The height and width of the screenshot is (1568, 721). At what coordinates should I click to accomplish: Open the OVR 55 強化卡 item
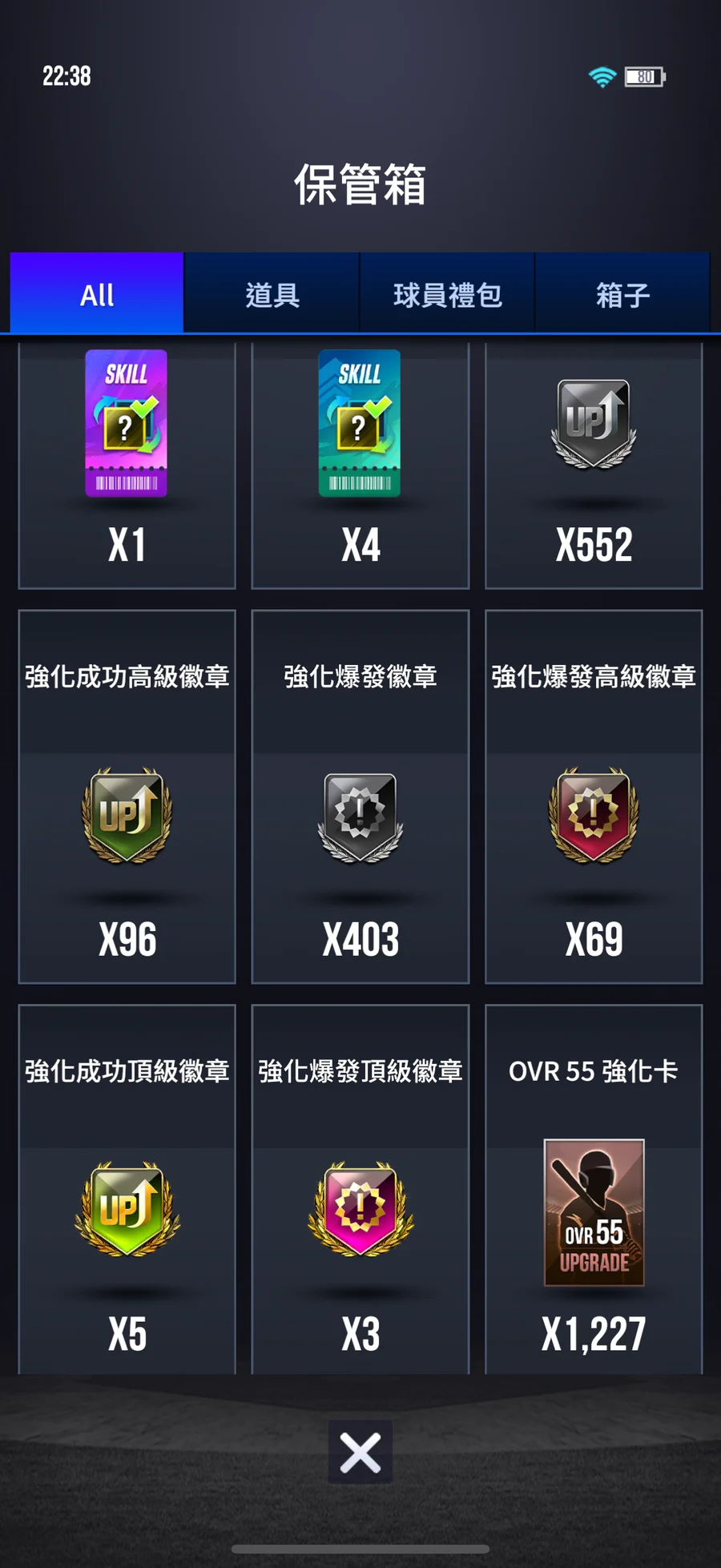click(594, 1190)
